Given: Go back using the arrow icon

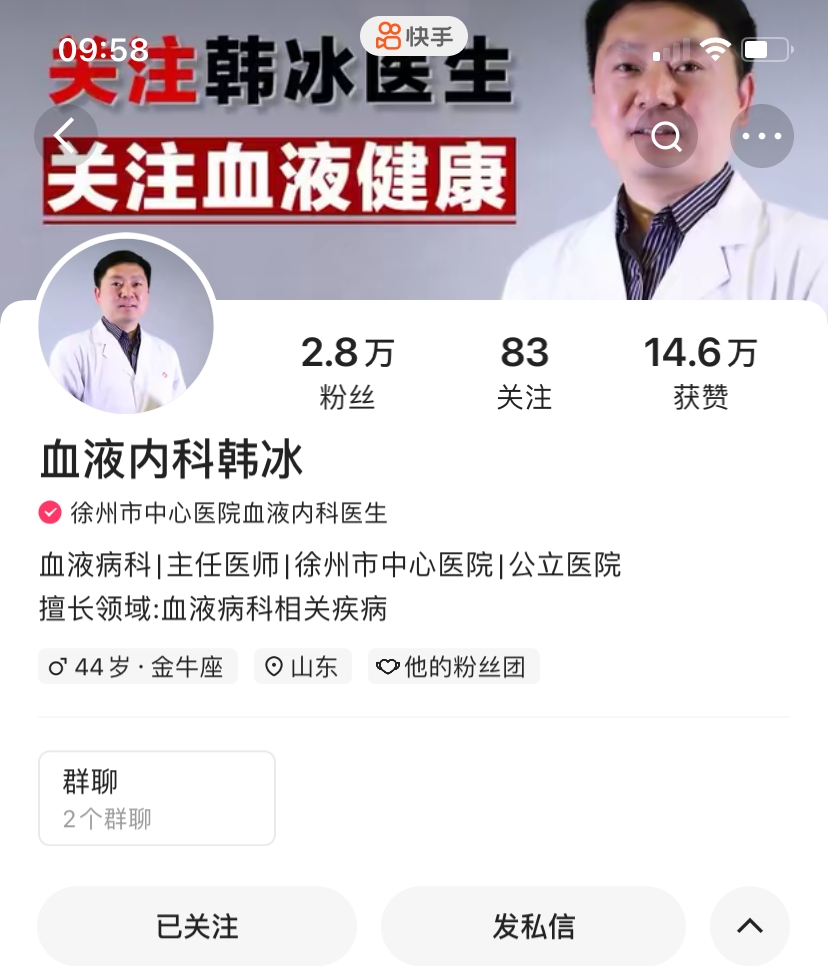Looking at the screenshot, I should point(66,136).
